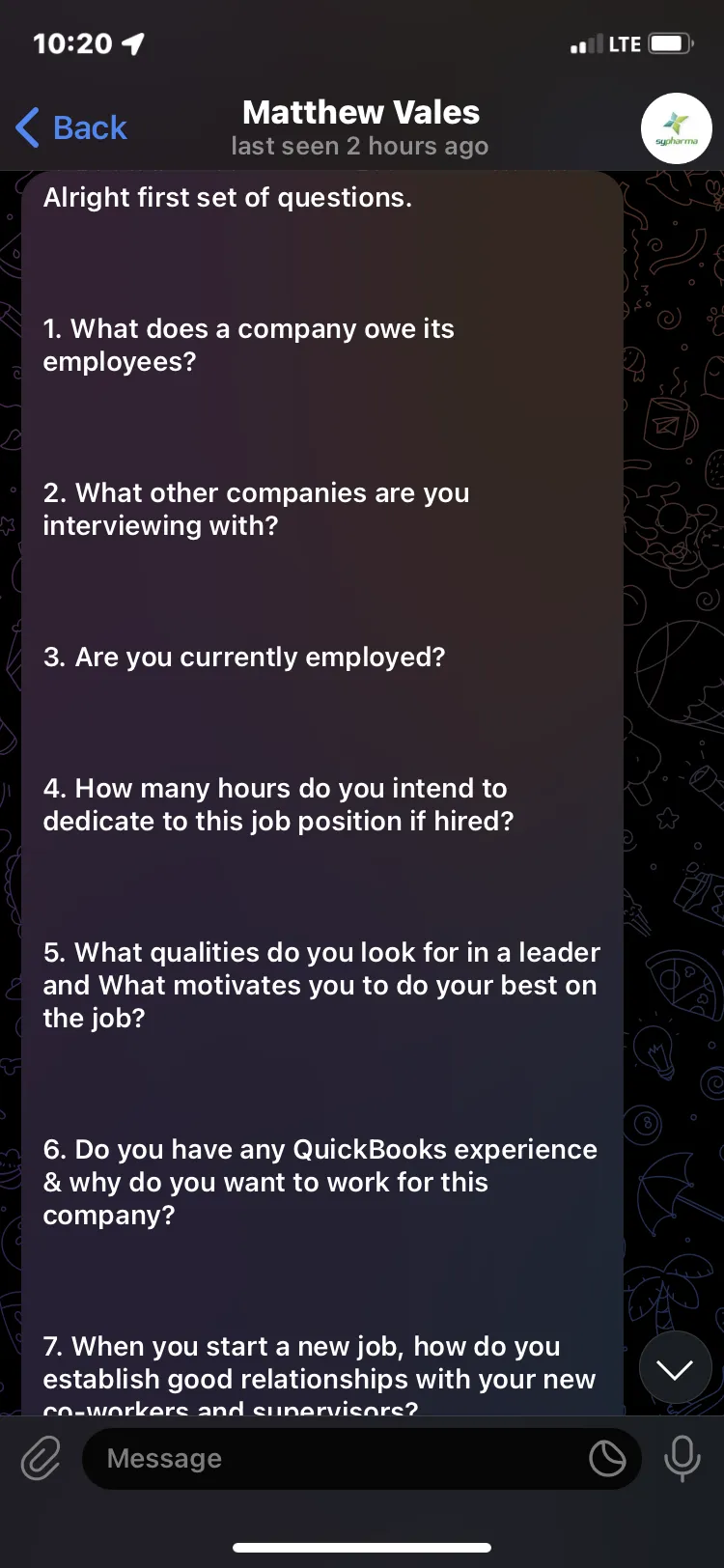The height and width of the screenshot is (1568, 724).
Task: Tap the microphone voice message icon
Action: tap(682, 1458)
